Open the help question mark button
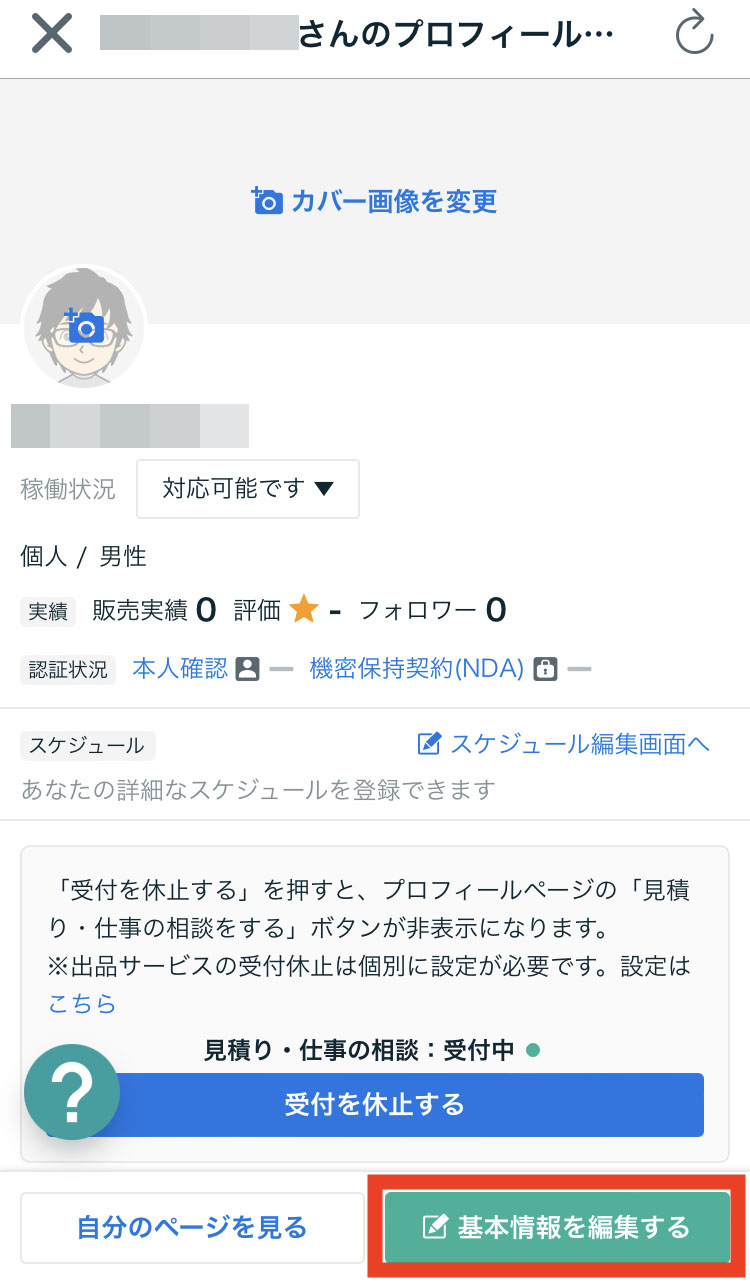Screen dimensions: 750x1284 [x=72, y=1092]
